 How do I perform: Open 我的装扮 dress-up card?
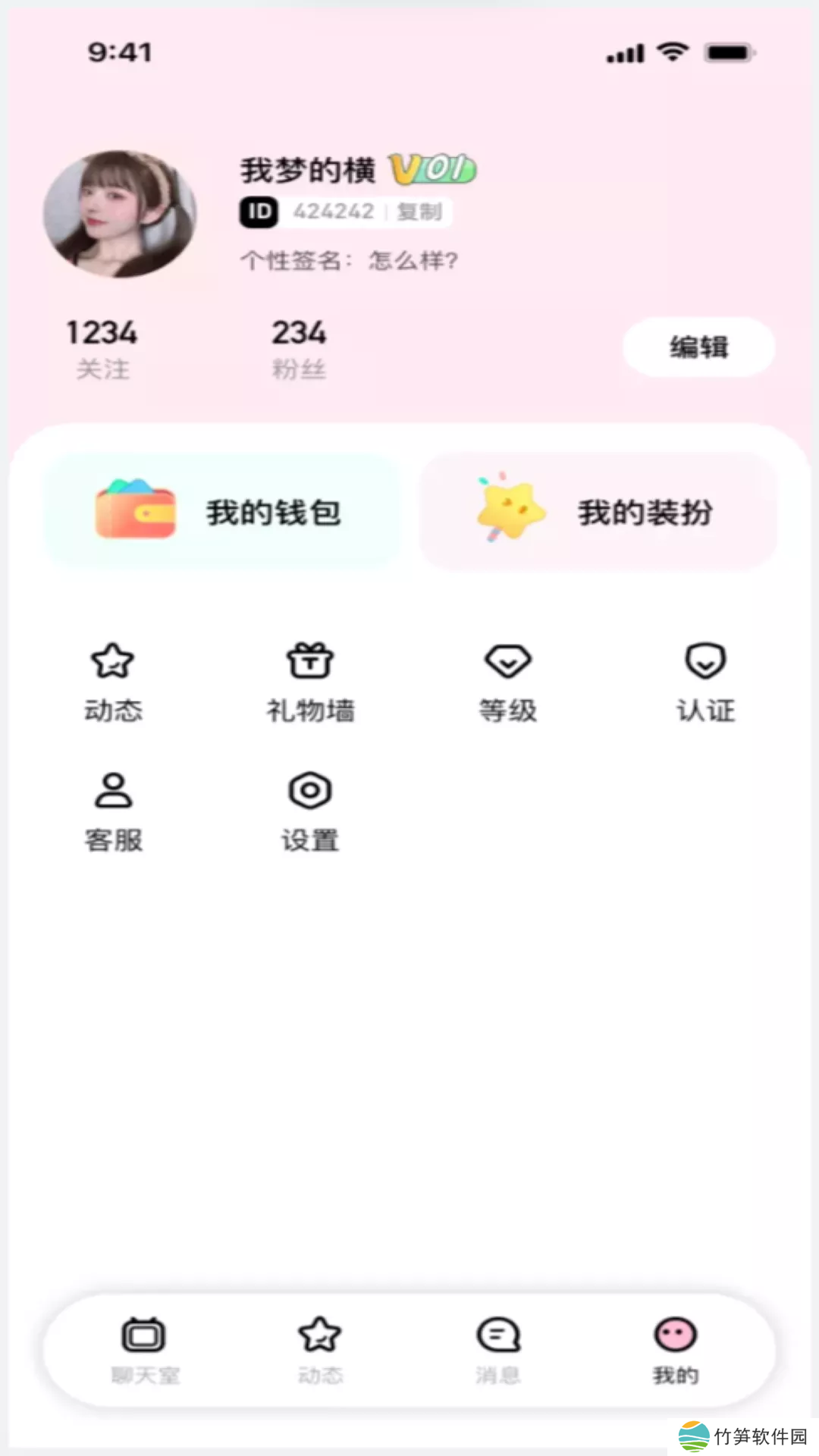point(598,512)
